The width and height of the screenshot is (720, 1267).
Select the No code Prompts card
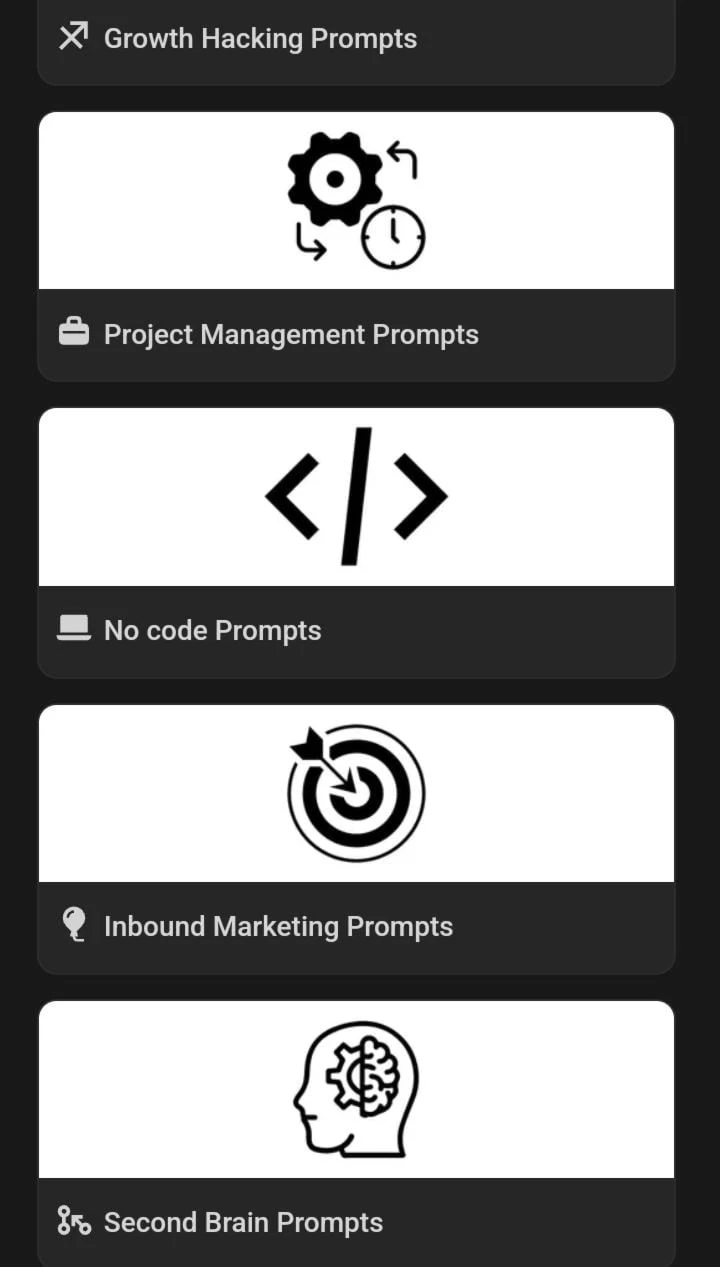[356, 542]
